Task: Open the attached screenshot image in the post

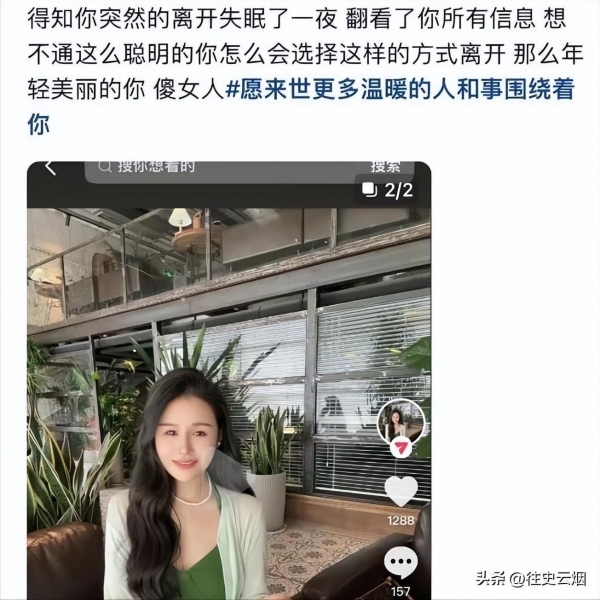Action: click(228, 380)
